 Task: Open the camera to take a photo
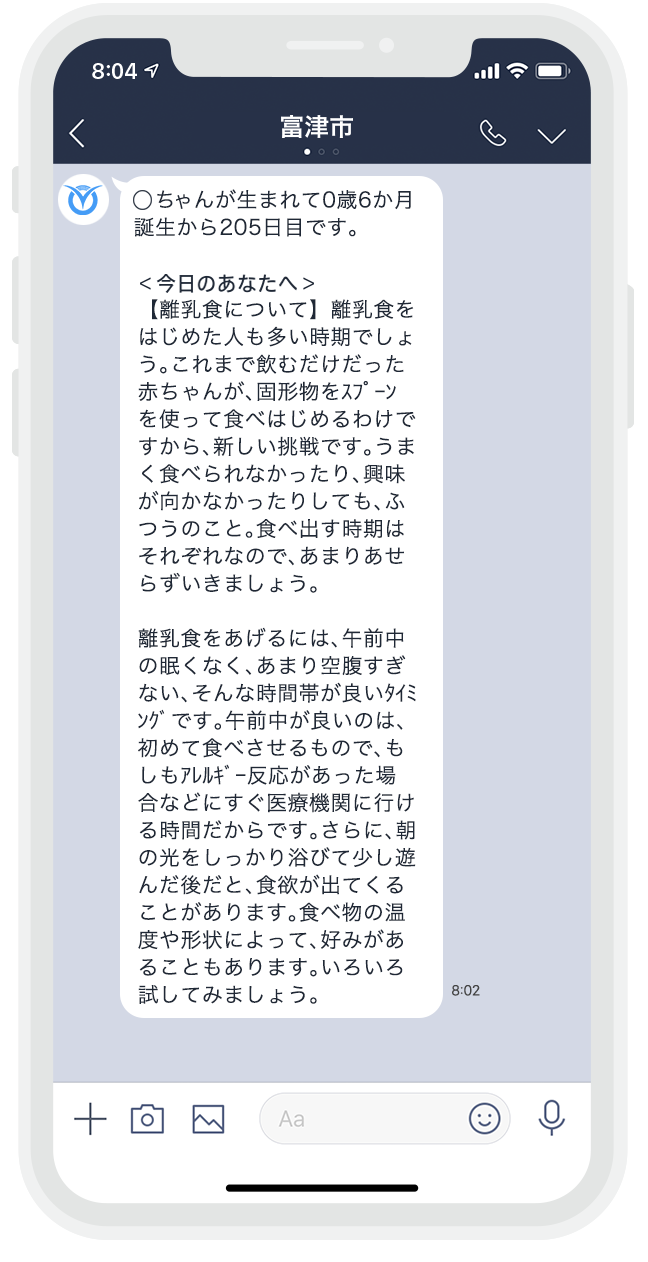point(147,1118)
